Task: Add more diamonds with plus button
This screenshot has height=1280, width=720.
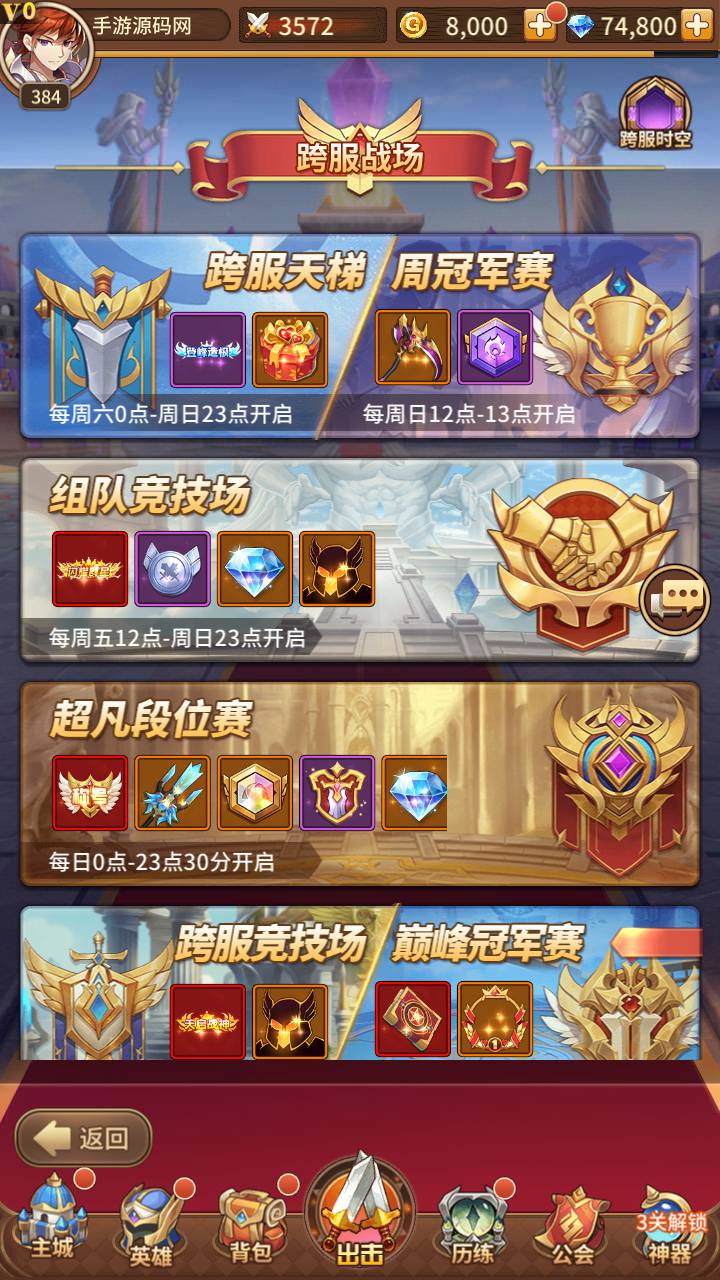Action: click(x=696, y=27)
